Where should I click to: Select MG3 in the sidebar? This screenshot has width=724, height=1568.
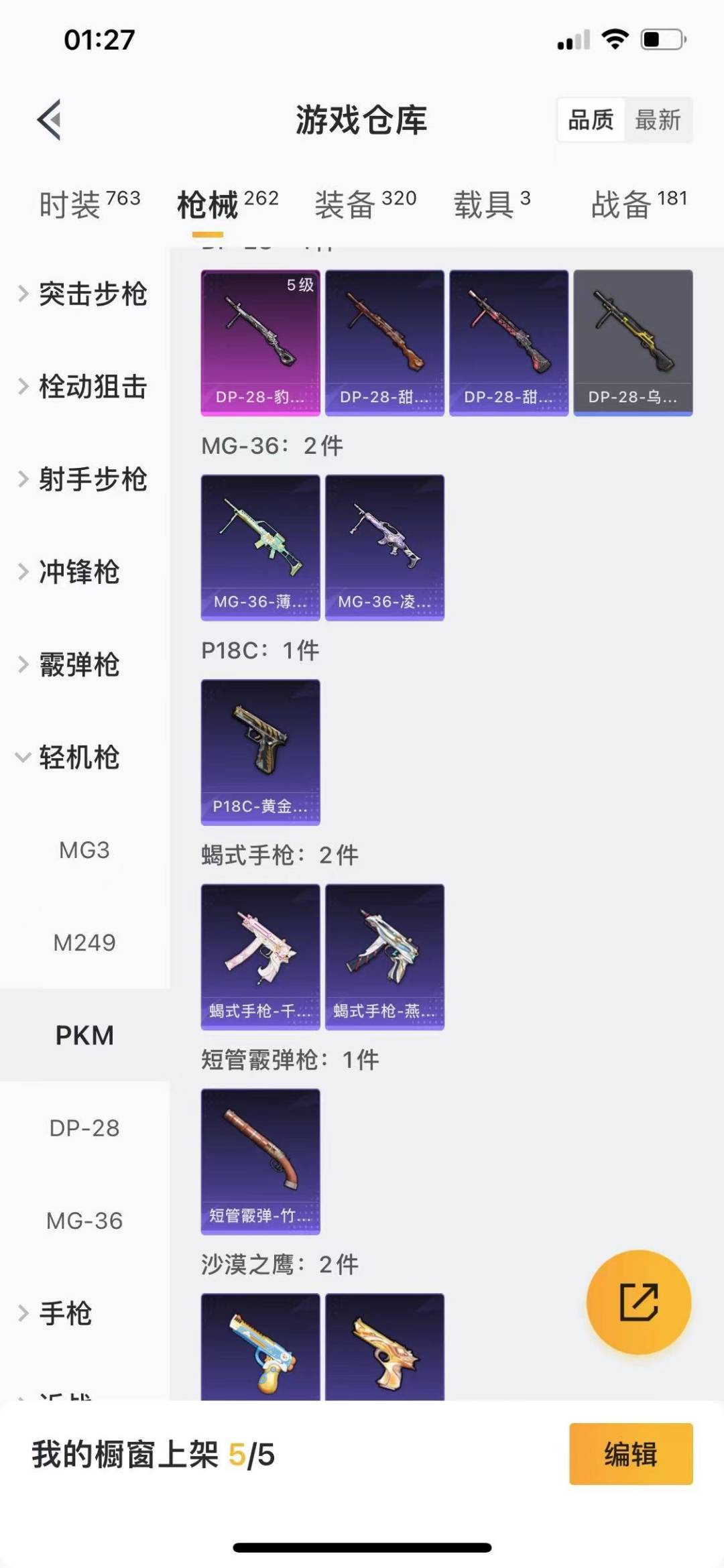point(84,850)
